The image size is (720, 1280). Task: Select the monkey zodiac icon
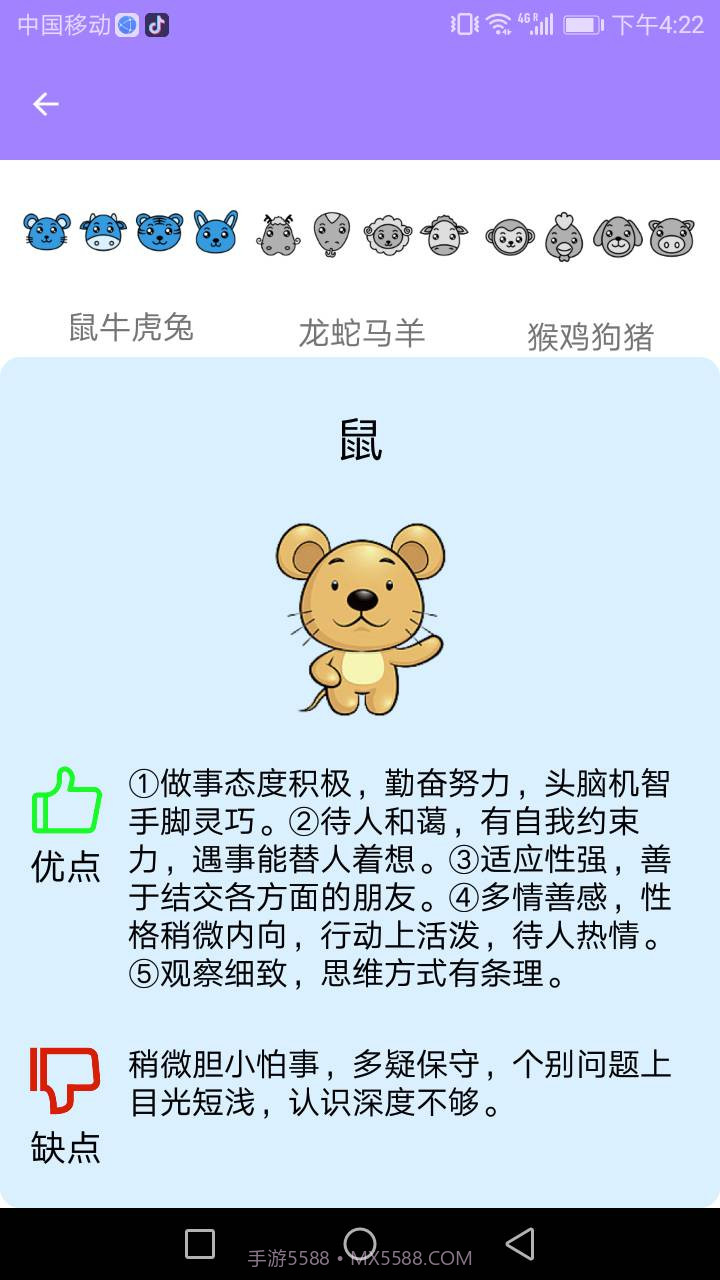510,235
